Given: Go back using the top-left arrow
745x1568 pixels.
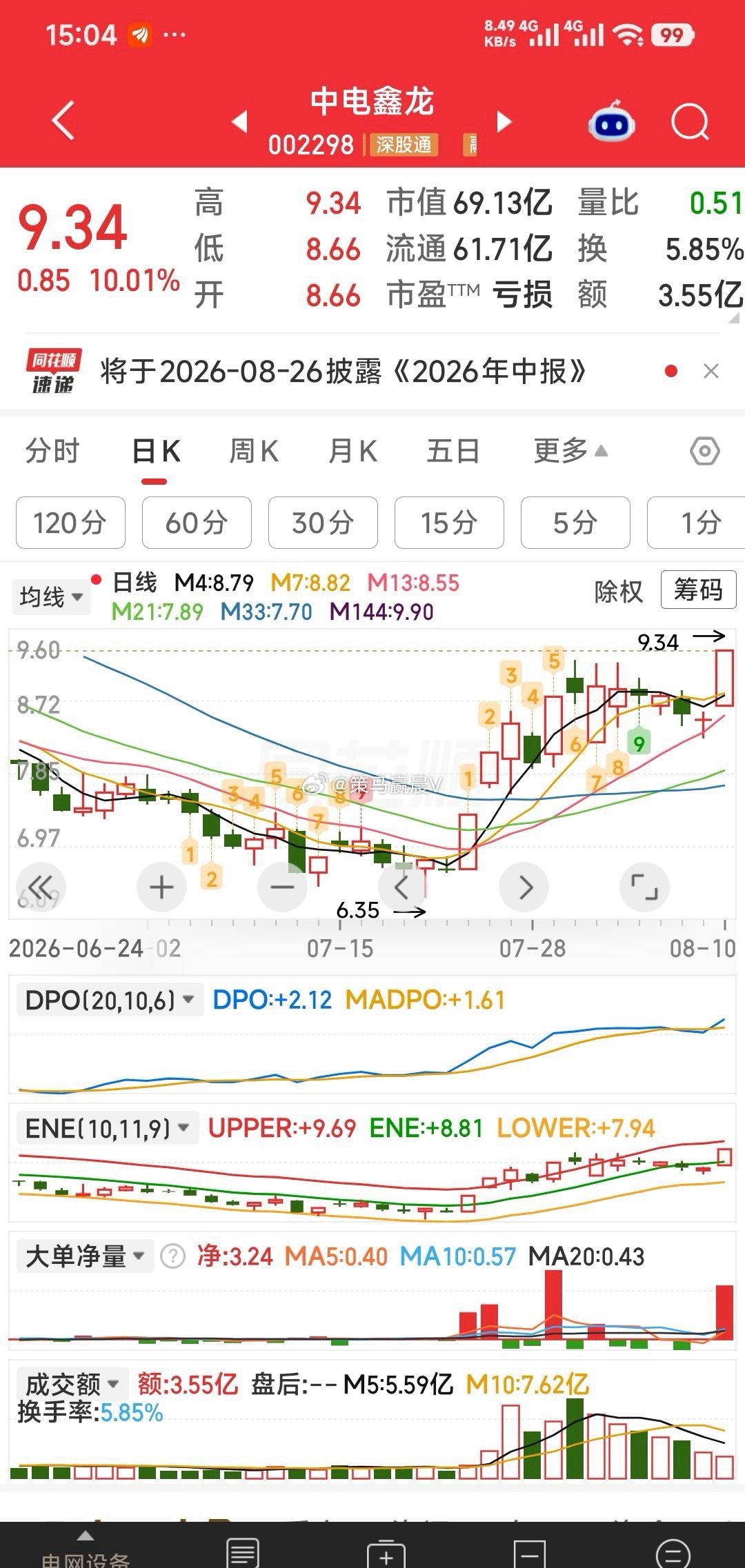Looking at the screenshot, I should (x=63, y=121).
